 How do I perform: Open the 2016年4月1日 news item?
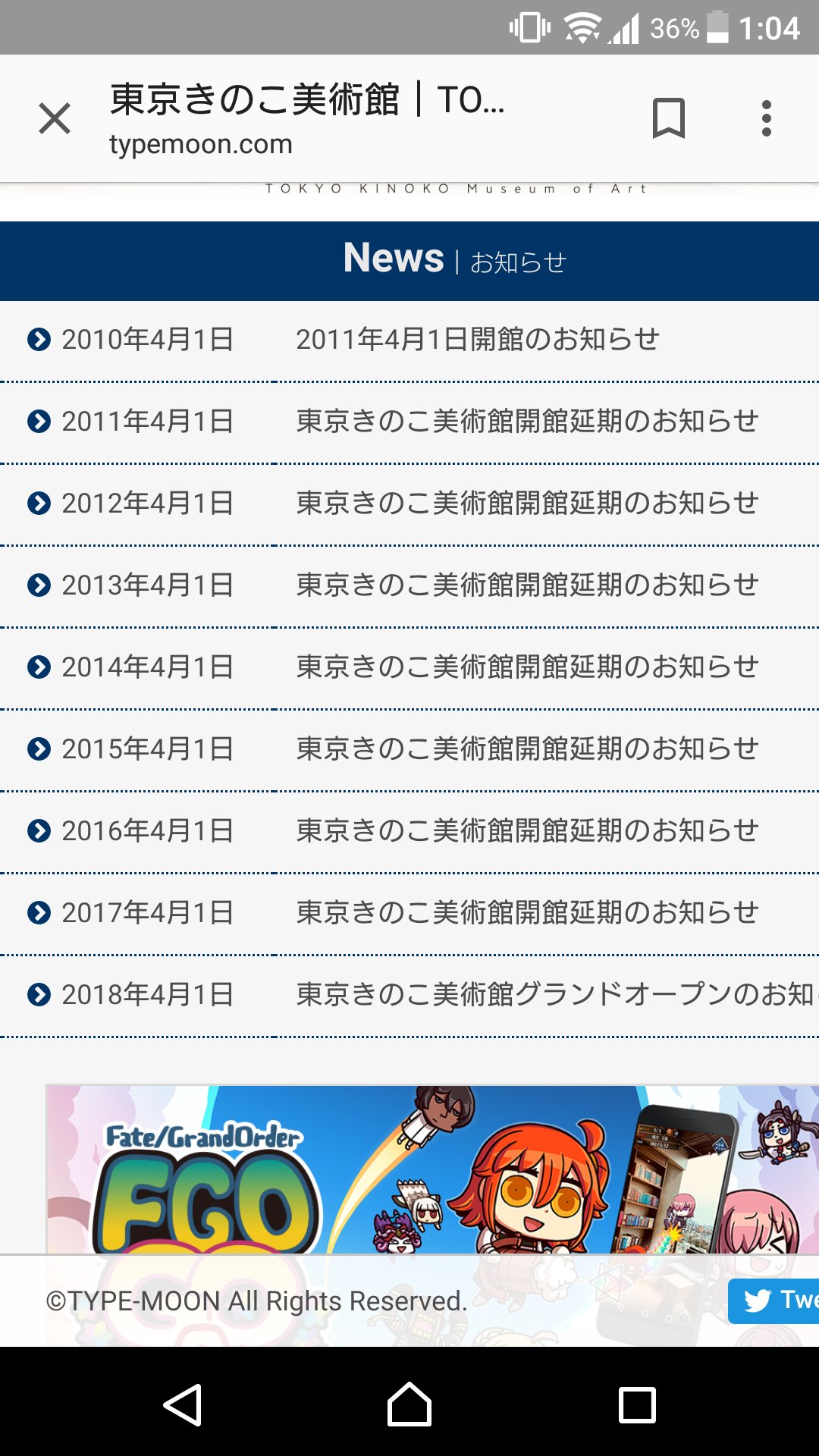526,831
